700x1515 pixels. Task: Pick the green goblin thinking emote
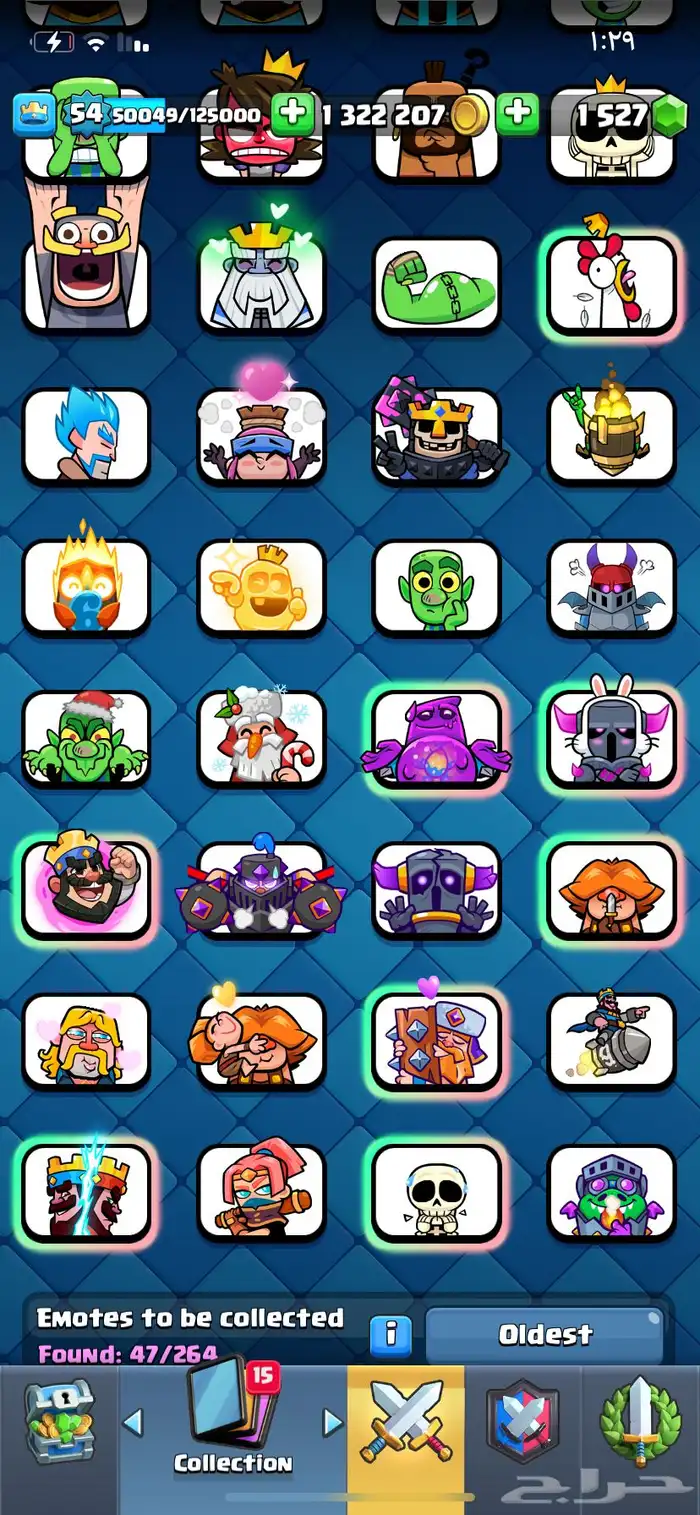pos(436,587)
